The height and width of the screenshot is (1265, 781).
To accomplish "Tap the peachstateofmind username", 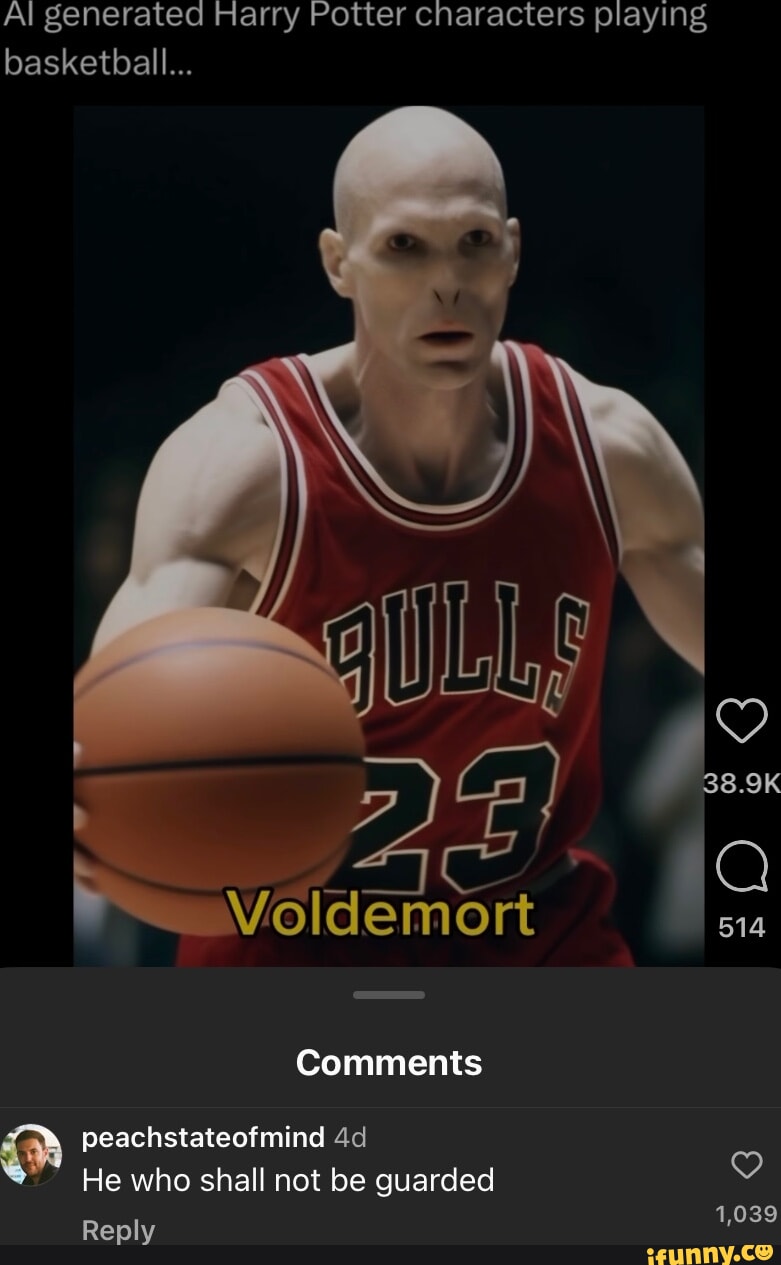I will click(x=203, y=1137).
